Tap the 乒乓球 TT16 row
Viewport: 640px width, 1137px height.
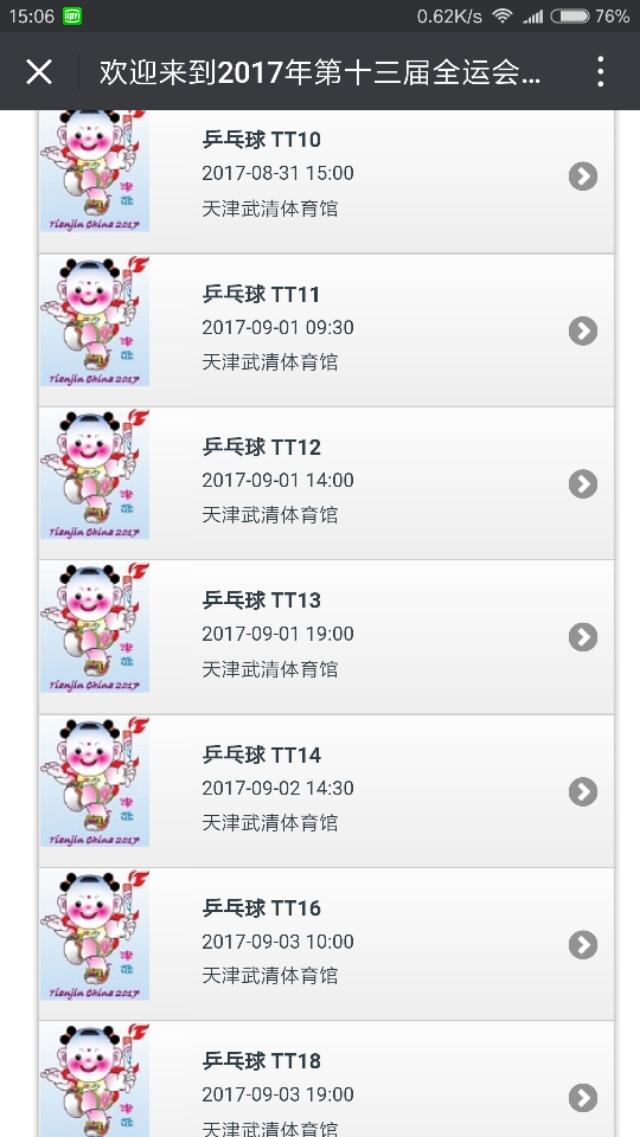(x=326, y=944)
